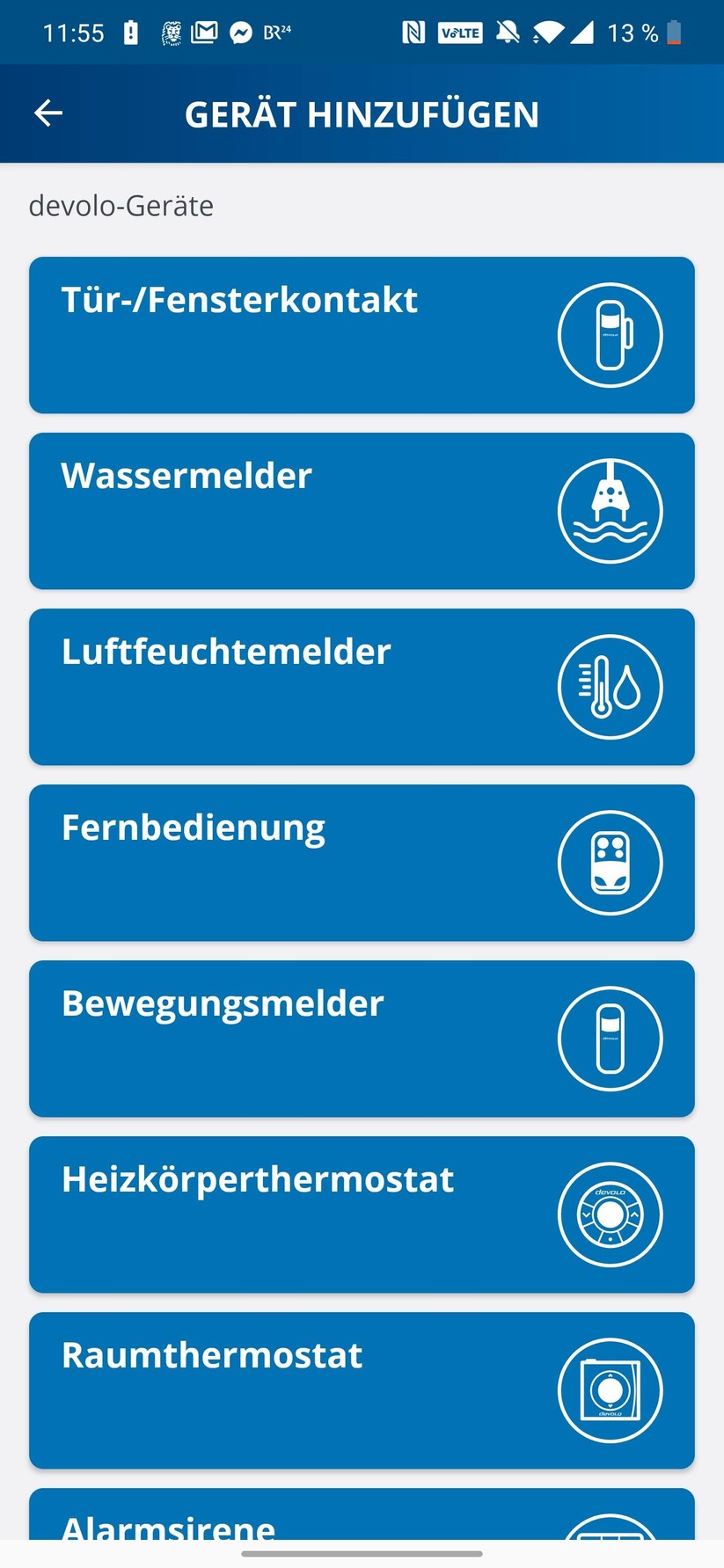The image size is (724, 1568).
Task: Choose Wassermelder to add
Action: tap(362, 511)
